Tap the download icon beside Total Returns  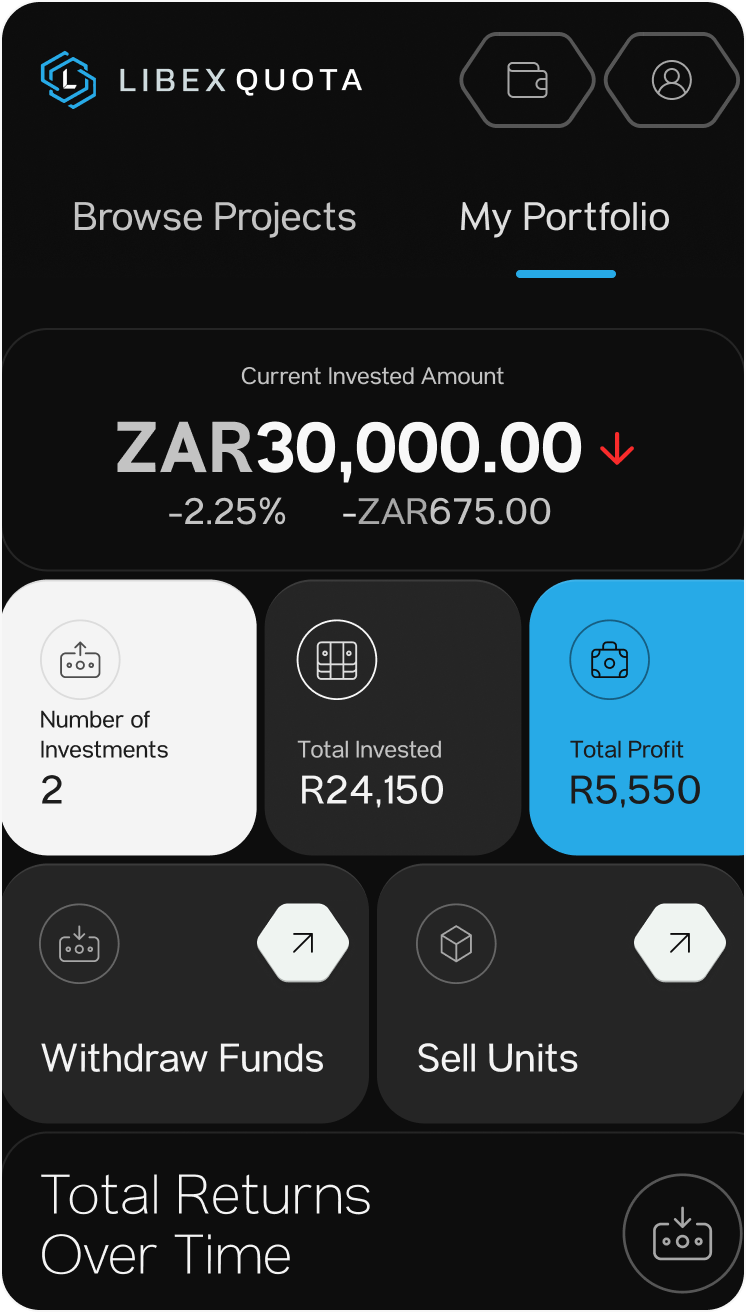[x=682, y=1235]
